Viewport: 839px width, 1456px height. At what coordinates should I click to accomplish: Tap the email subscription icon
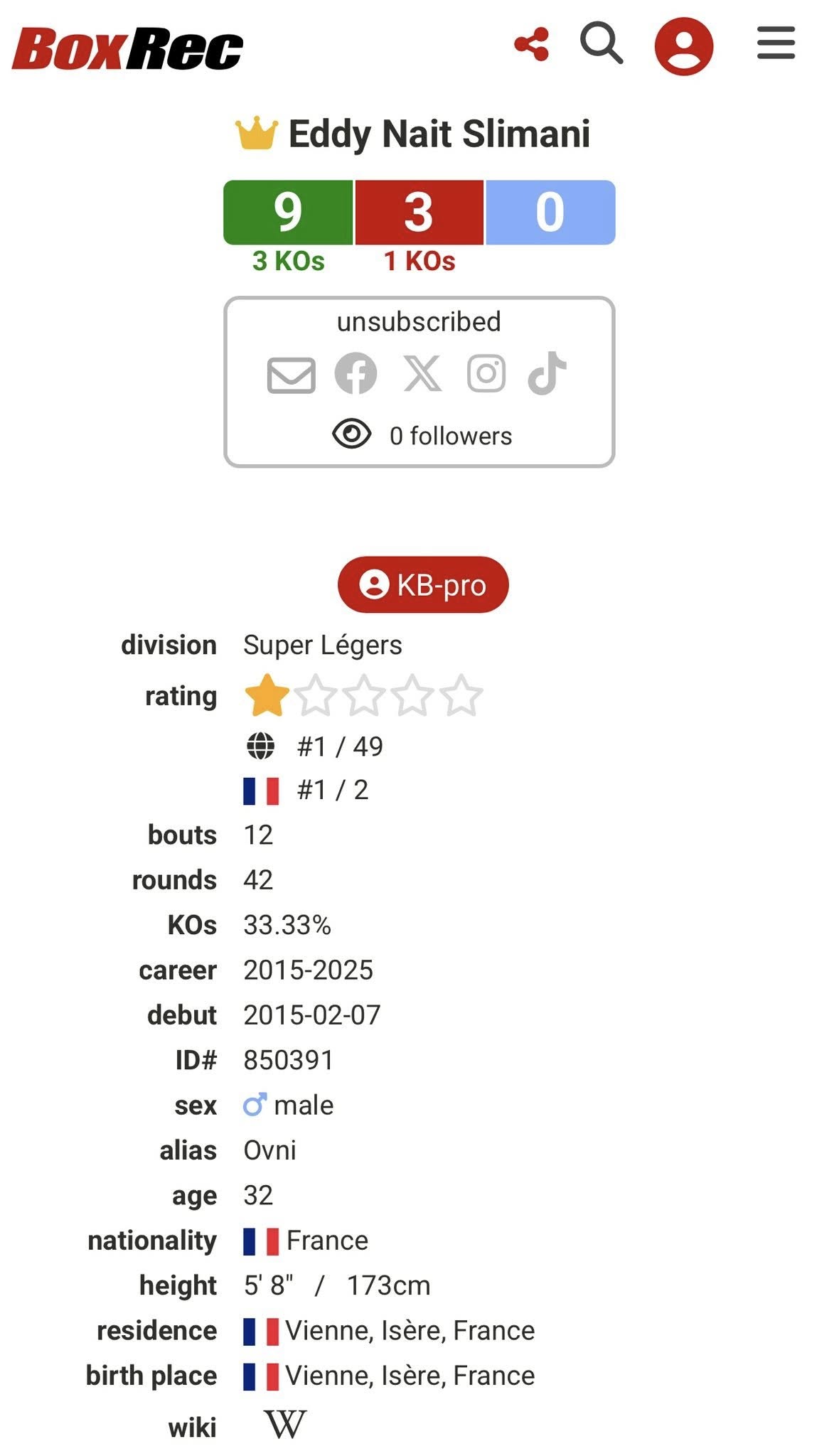[x=291, y=375]
